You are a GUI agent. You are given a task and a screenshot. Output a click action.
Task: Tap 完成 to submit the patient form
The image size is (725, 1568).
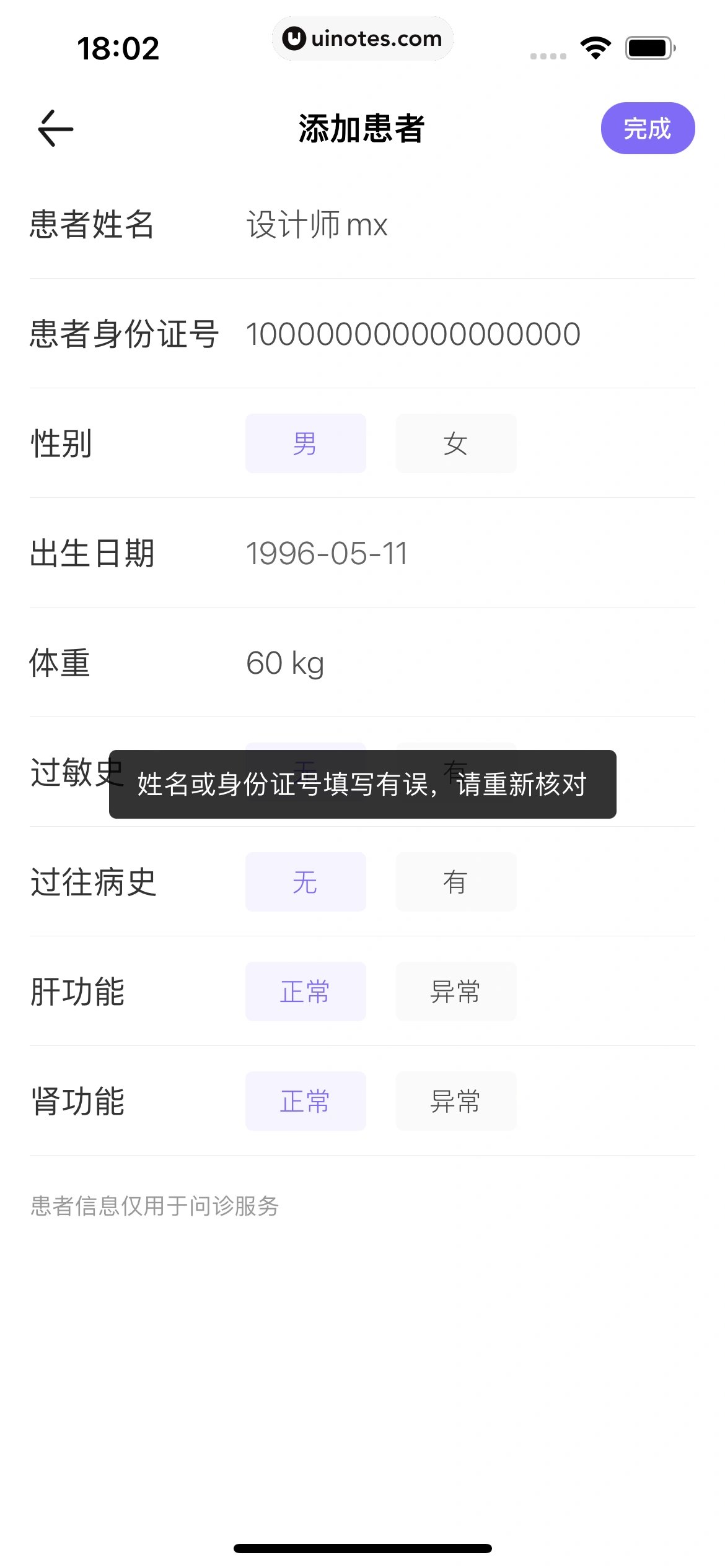pos(648,128)
